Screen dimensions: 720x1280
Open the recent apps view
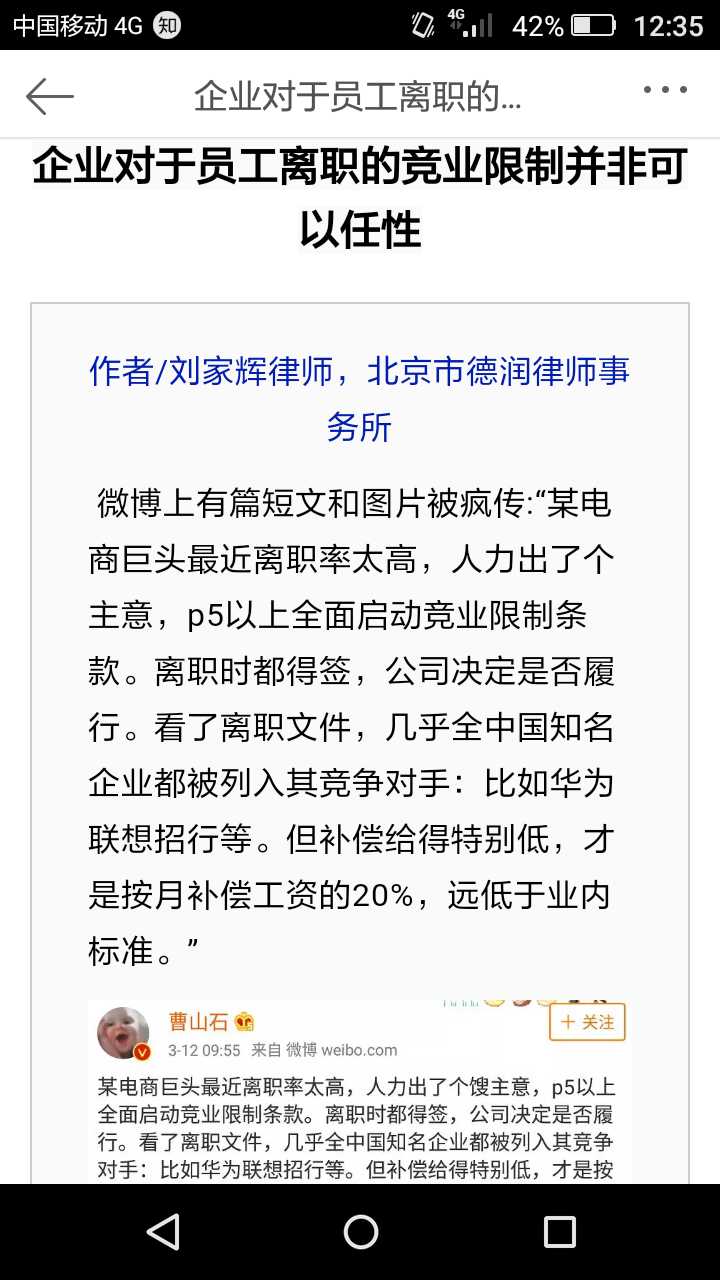559,1232
